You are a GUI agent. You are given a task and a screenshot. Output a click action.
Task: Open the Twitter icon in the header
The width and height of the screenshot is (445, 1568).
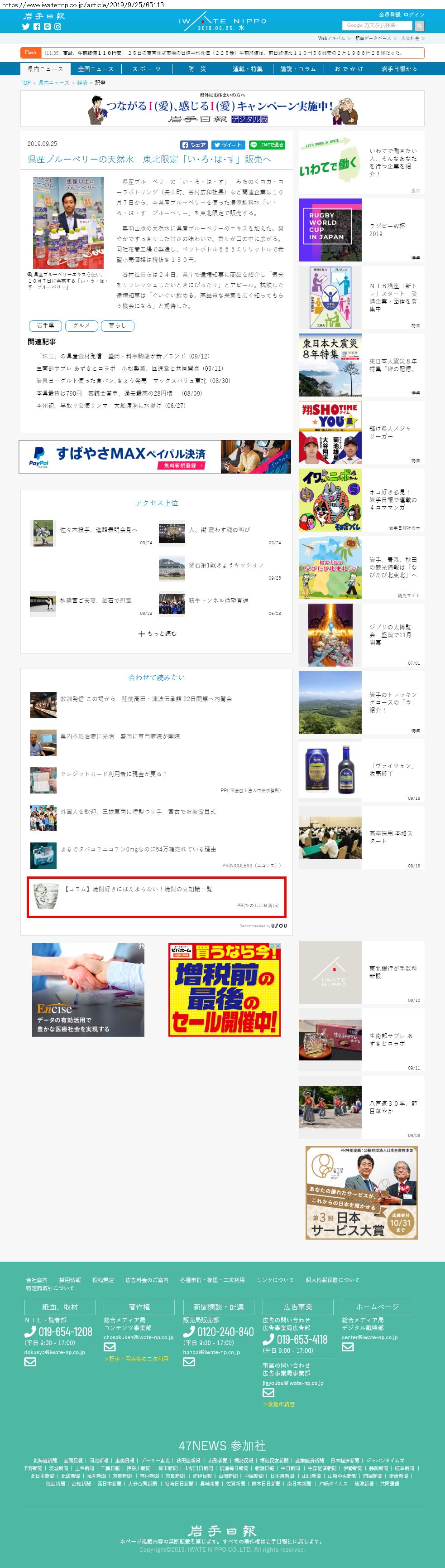25,27
